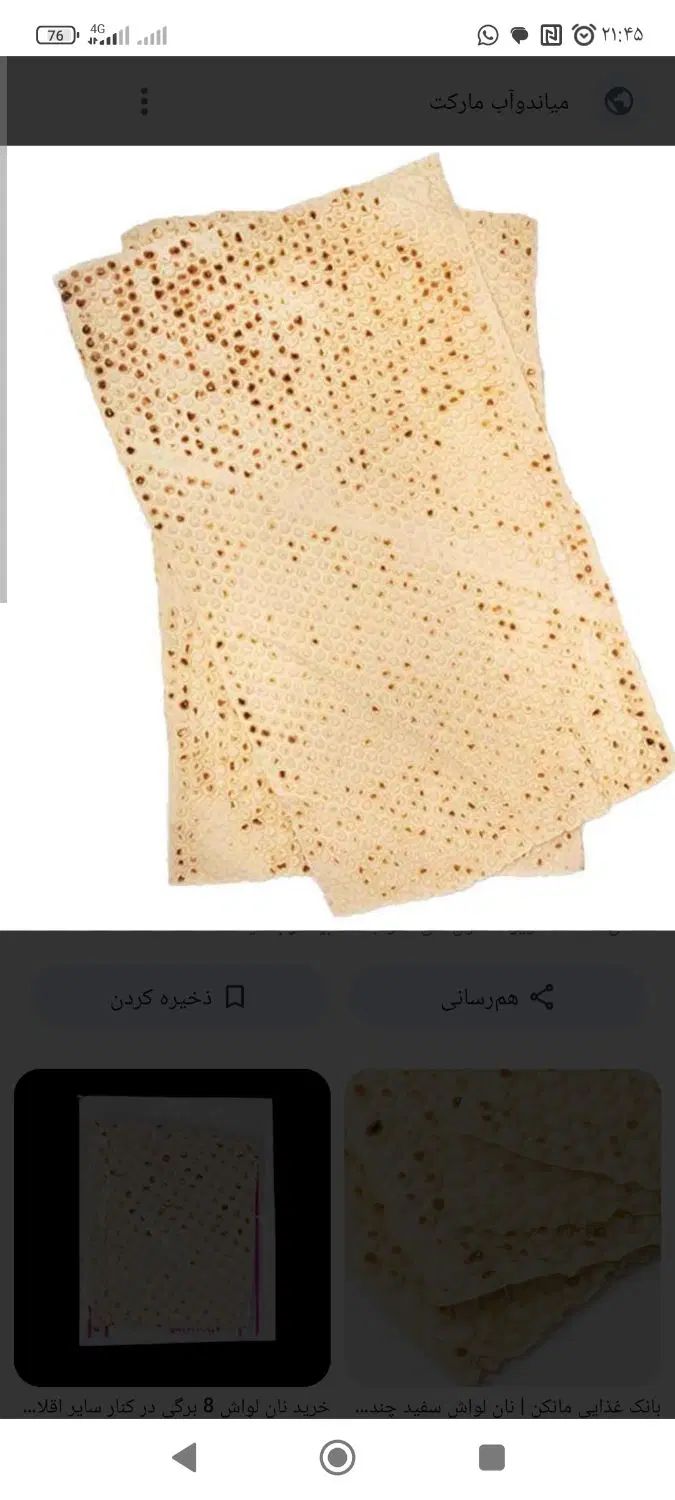Save image with ذخیره کردن button
The width and height of the screenshot is (675, 1500).
tap(178, 997)
